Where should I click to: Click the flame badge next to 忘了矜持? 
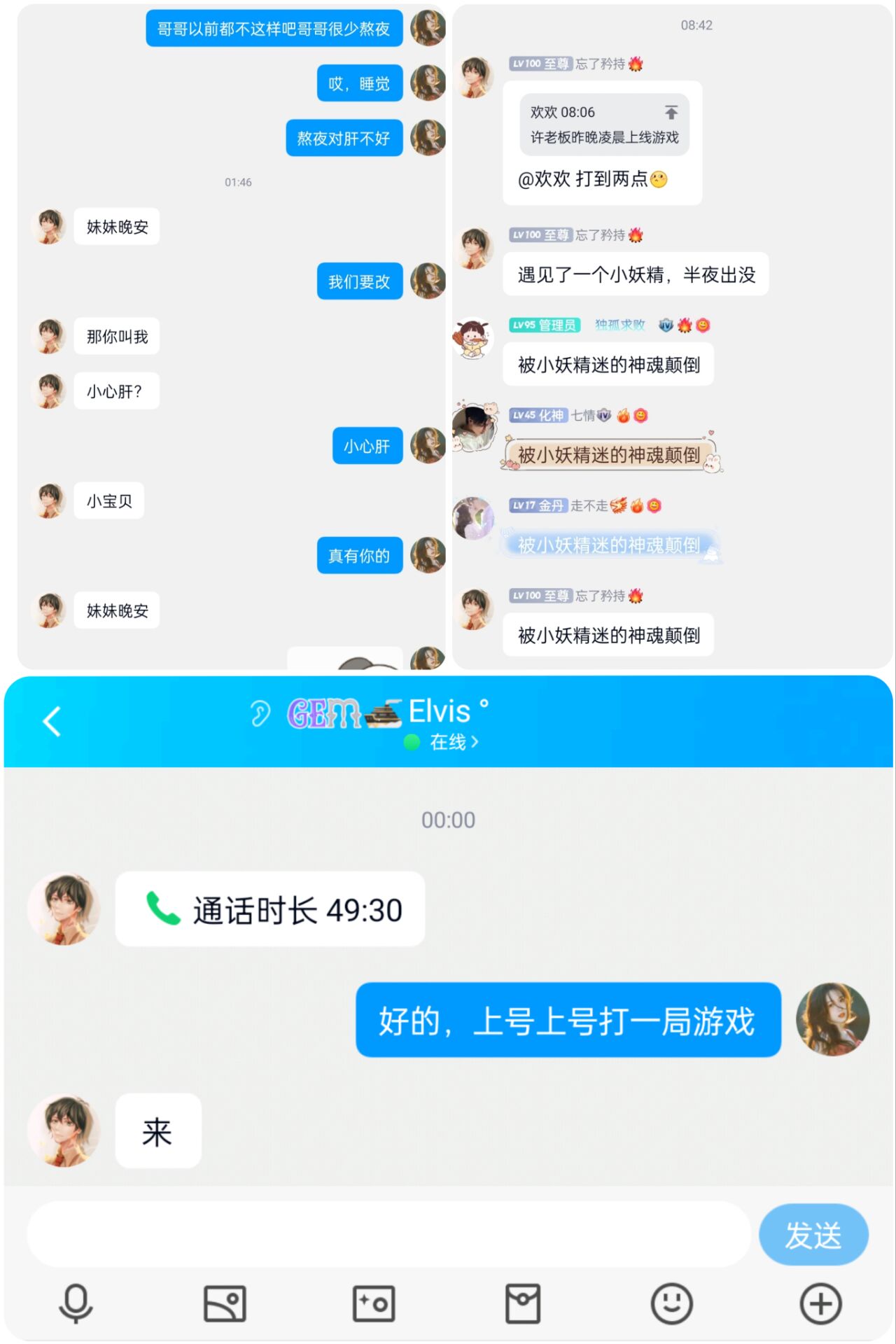click(x=634, y=63)
